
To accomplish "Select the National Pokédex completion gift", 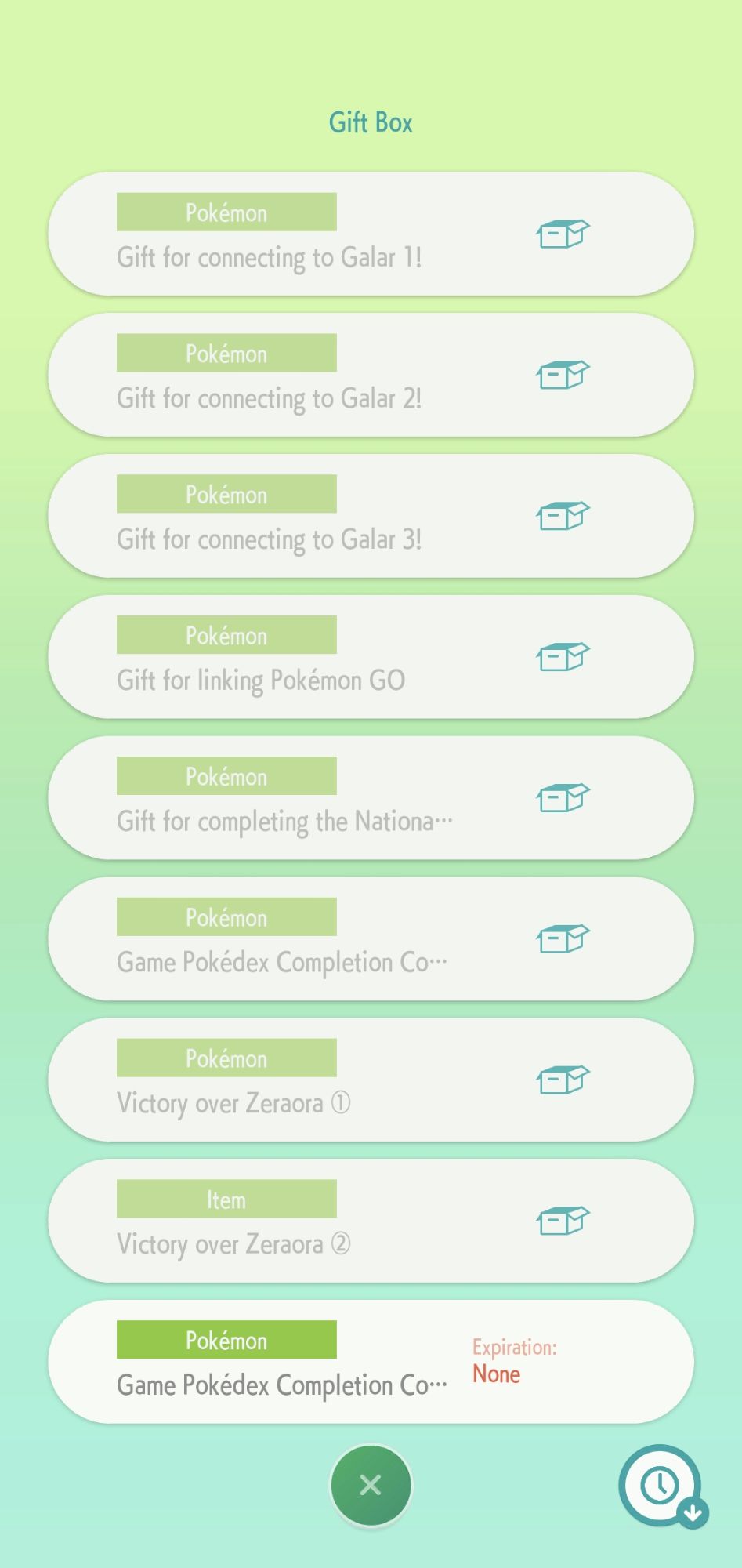I will pos(371,798).
